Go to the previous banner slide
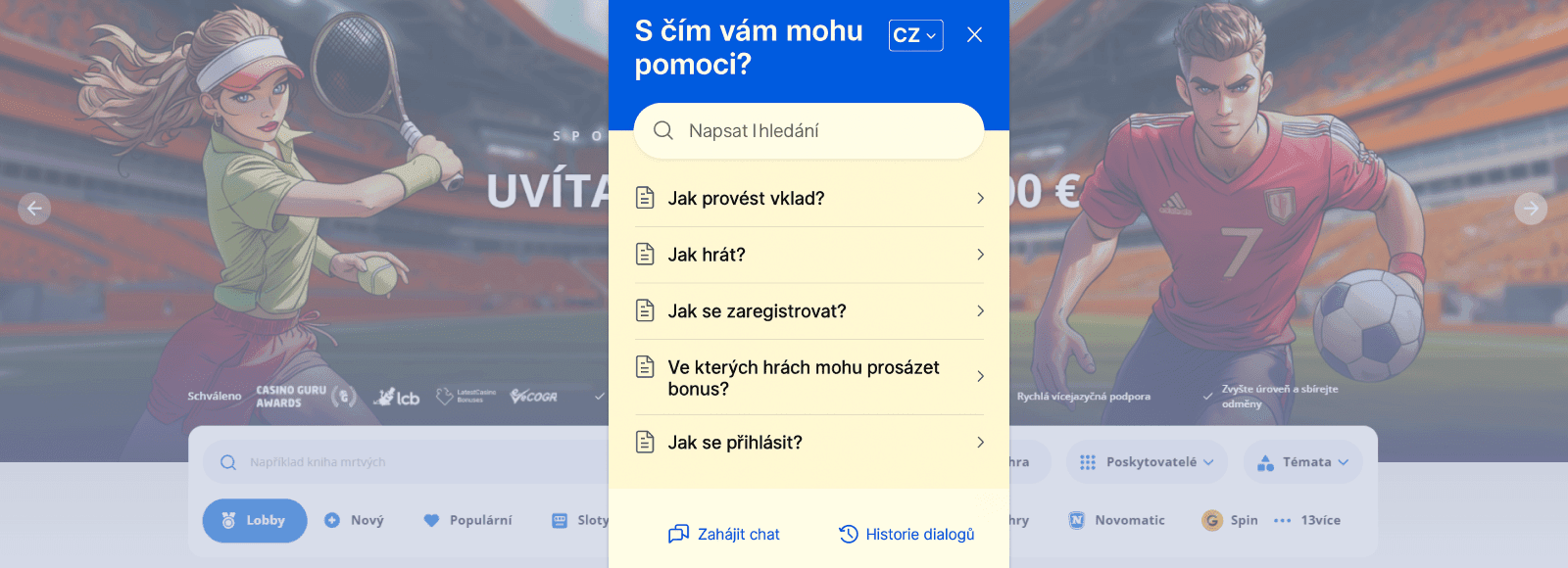This screenshot has width=1568, height=568. coord(34,208)
